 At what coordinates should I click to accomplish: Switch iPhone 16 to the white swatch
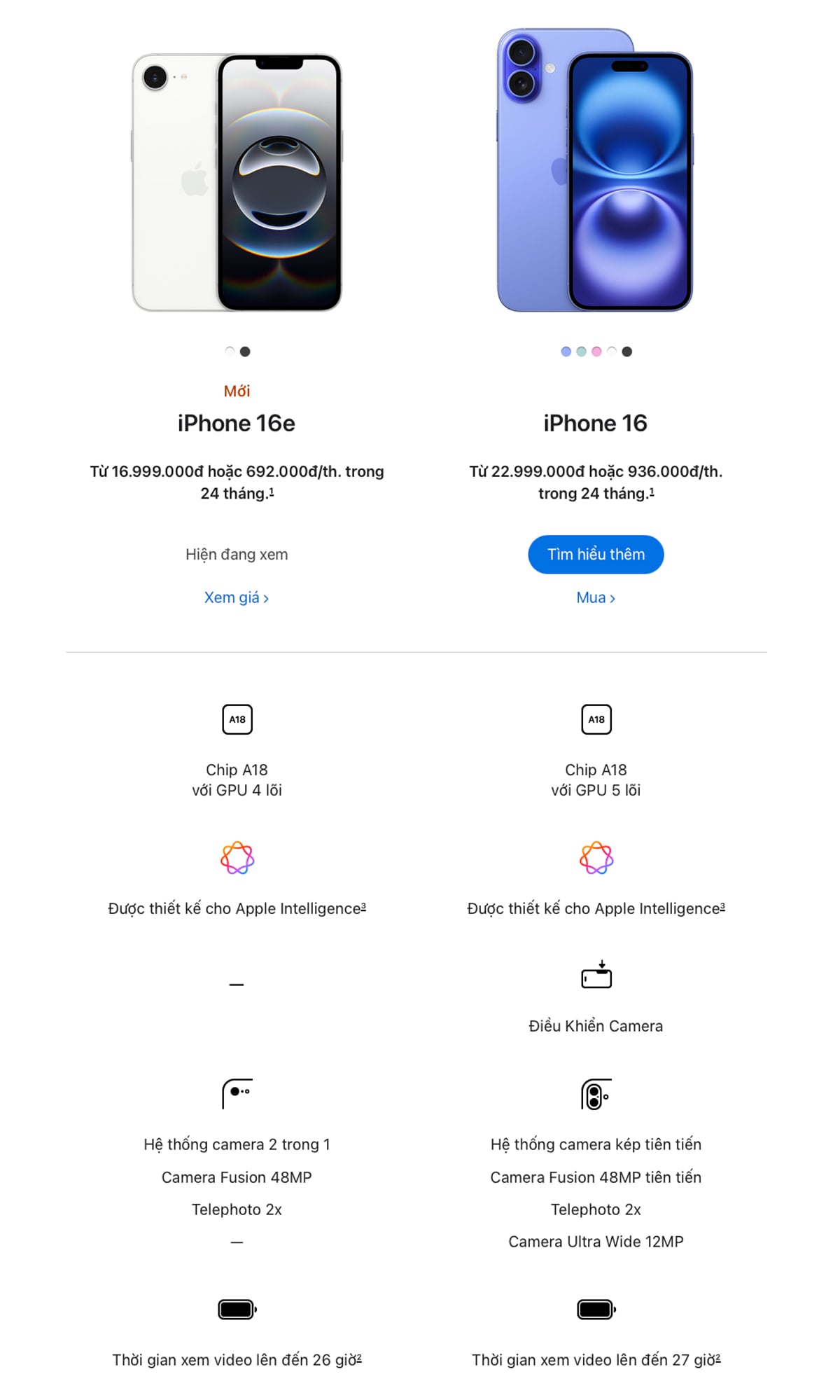(x=612, y=352)
